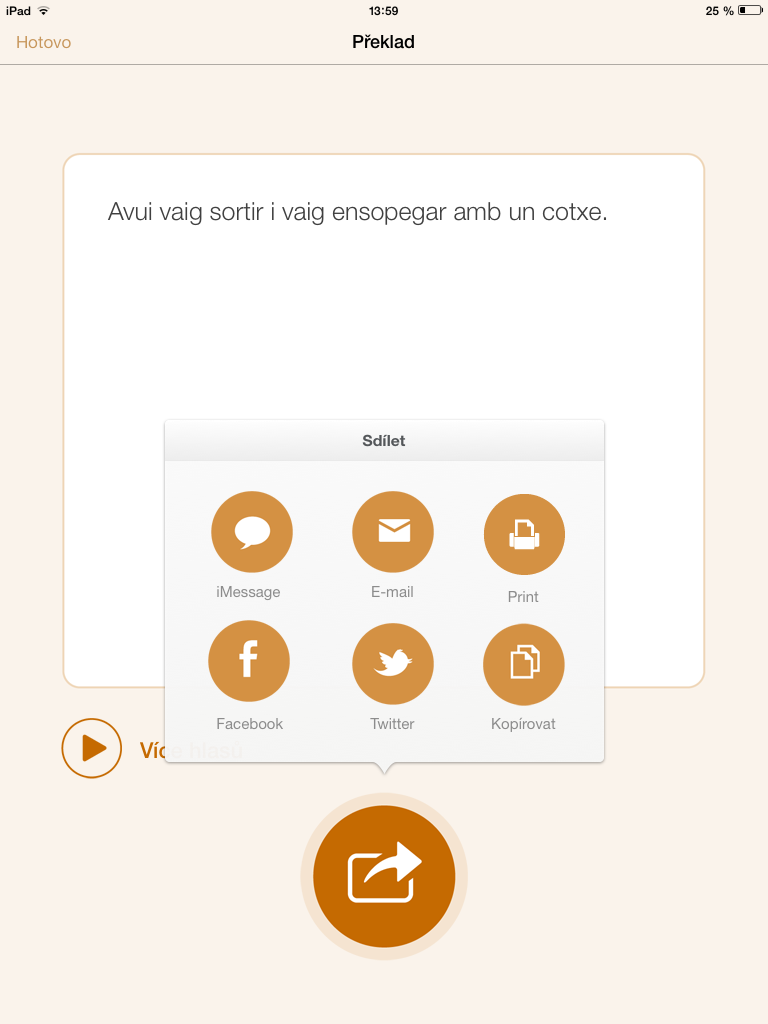Screen dimensions: 768x1024
Task: Share the translation via iMessage
Action: coord(252,532)
